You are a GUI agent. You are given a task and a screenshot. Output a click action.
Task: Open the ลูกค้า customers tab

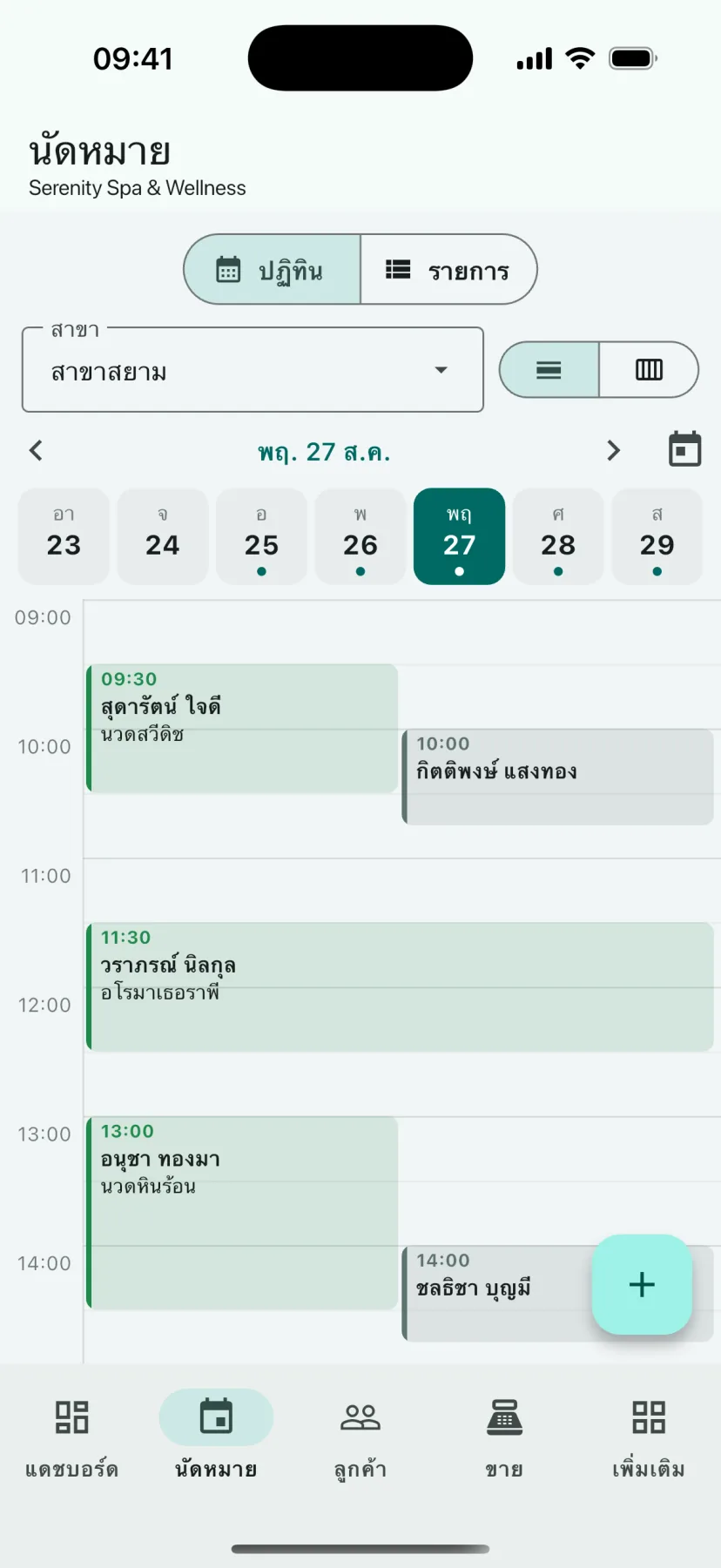pyautogui.click(x=360, y=1437)
